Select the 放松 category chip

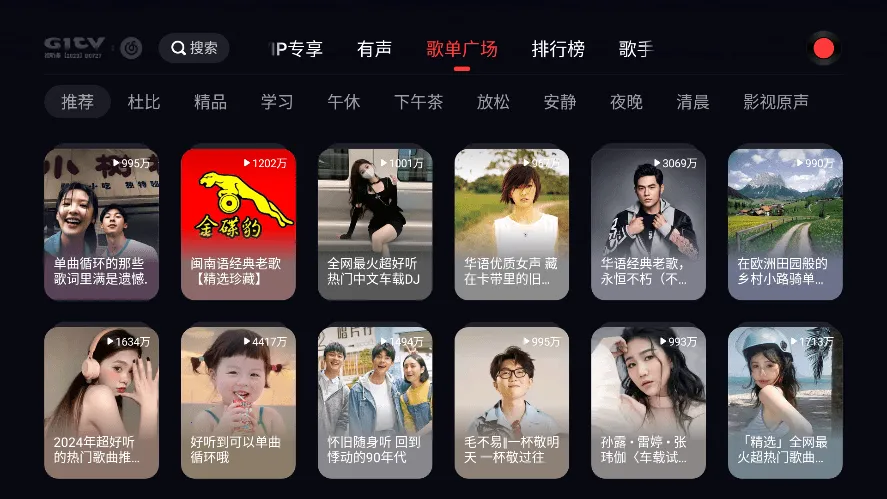493,102
